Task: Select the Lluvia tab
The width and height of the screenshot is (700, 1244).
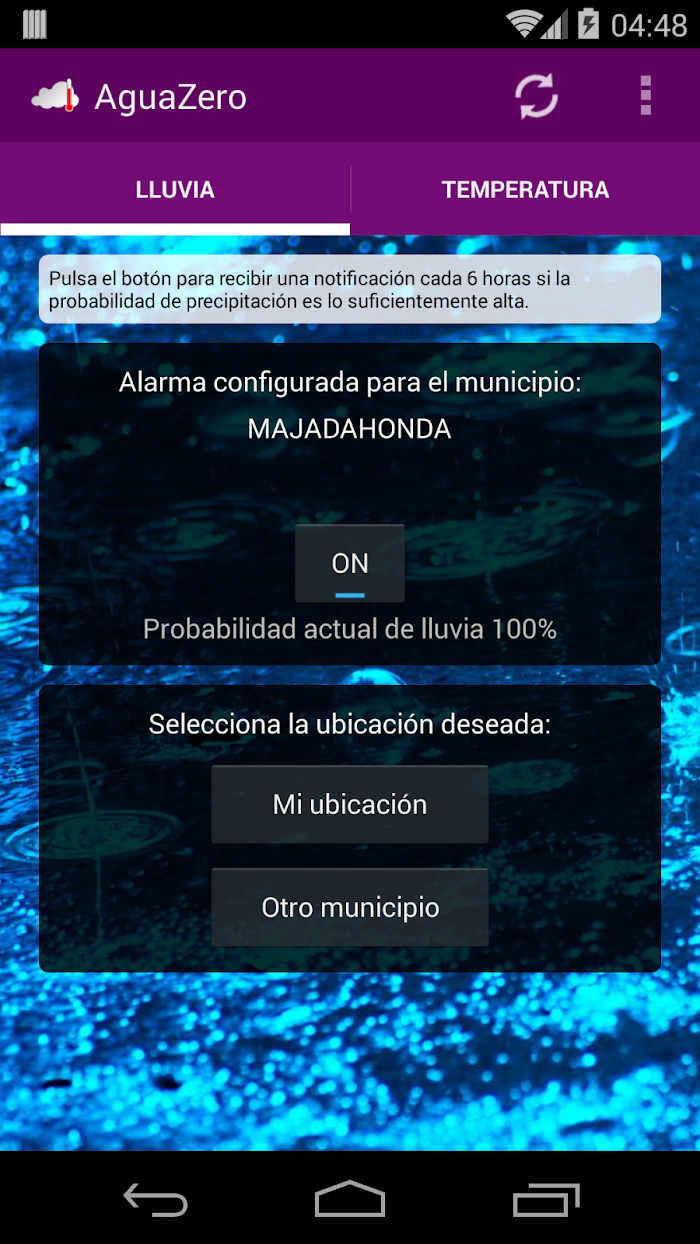Action: 175,189
